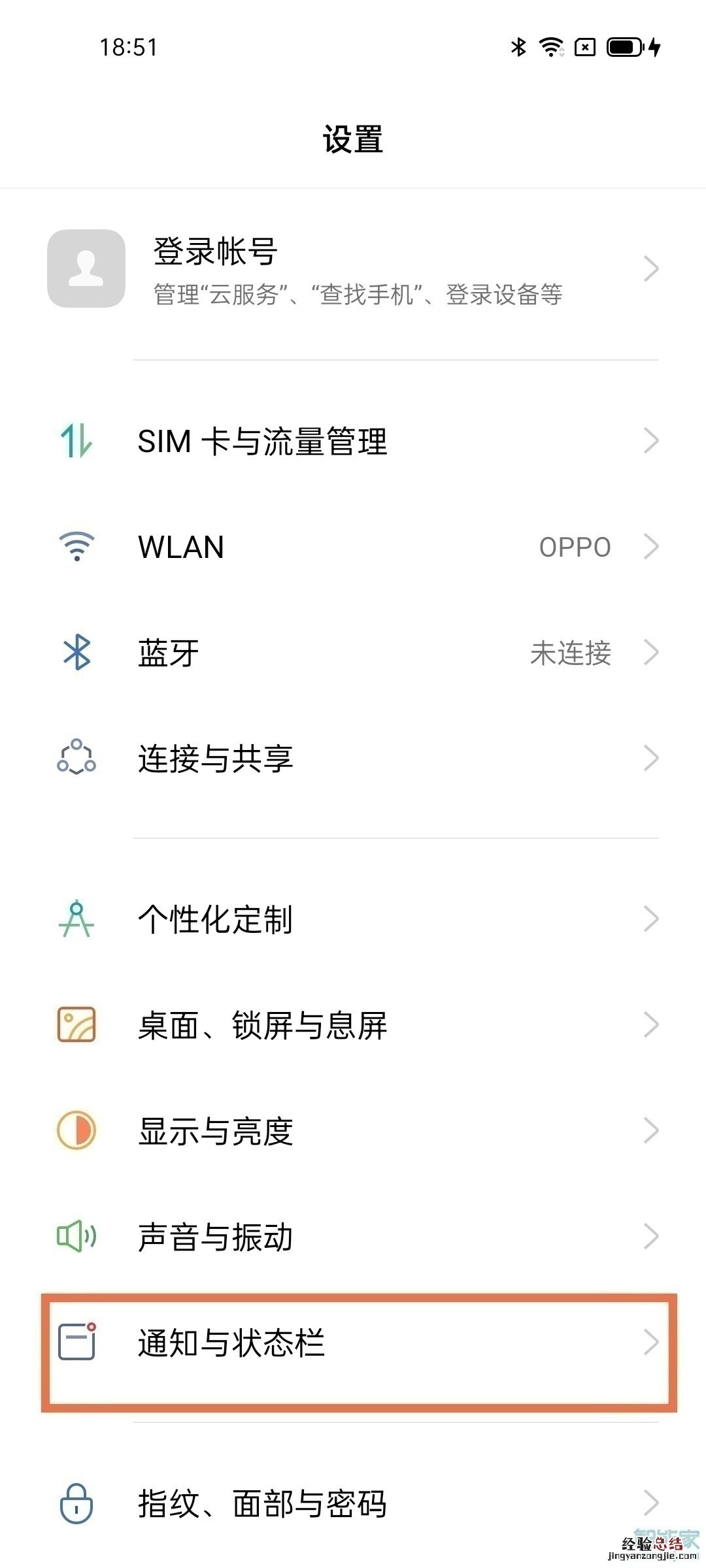Open 蓝牙 Bluetooth settings
Image resolution: width=706 pixels, height=1568 pixels.
pos(353,653)
